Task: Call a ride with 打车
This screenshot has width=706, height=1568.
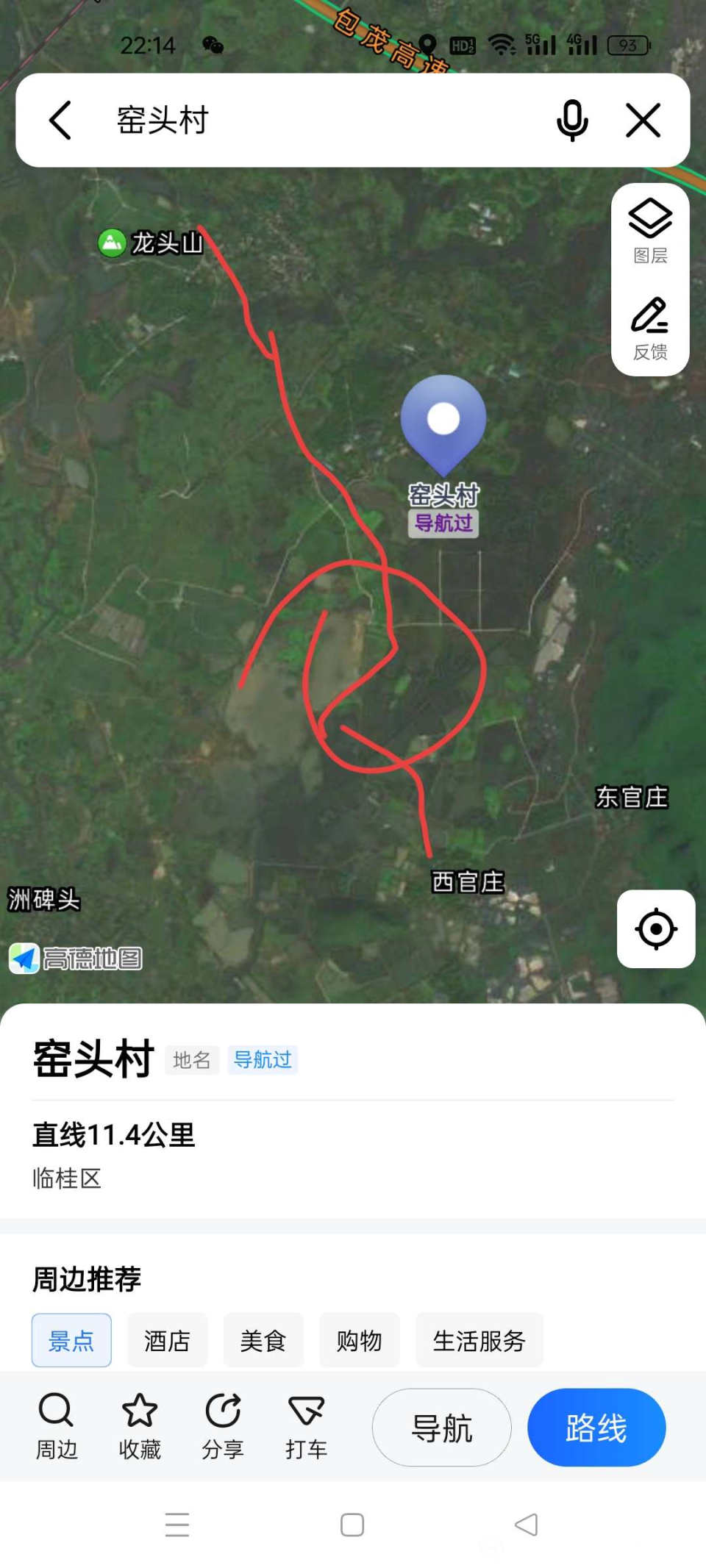Action: pyautogui.click(x=306, y=1425)
